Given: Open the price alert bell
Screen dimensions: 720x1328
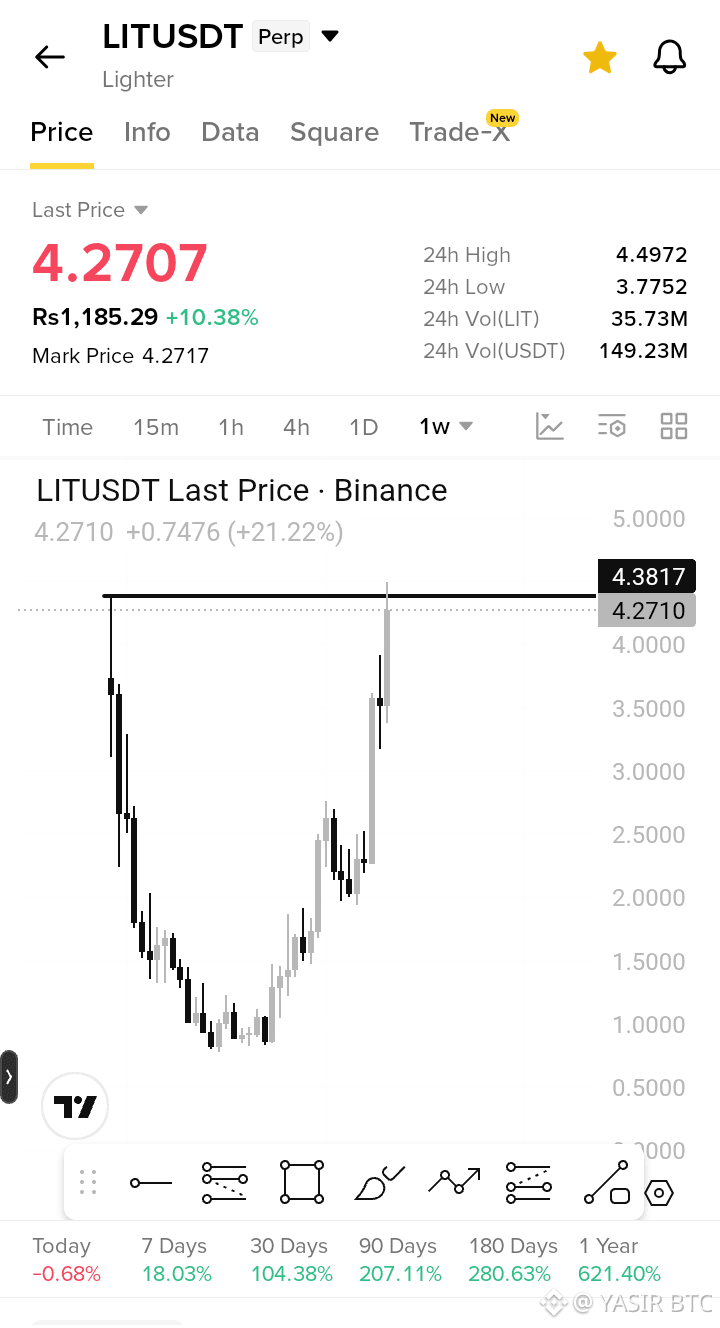Looking at the screenshot, I should point(670,57).
